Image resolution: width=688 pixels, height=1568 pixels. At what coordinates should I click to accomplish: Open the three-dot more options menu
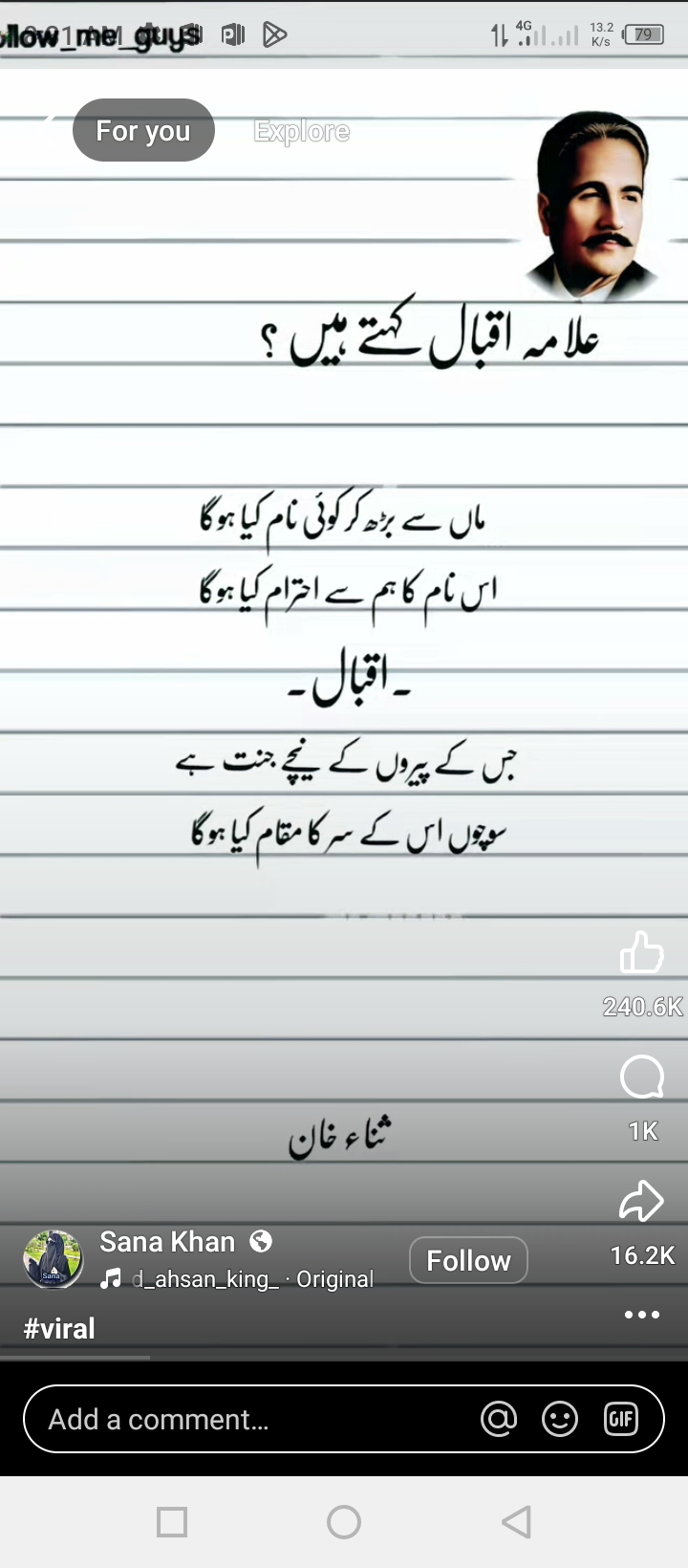641,1315
